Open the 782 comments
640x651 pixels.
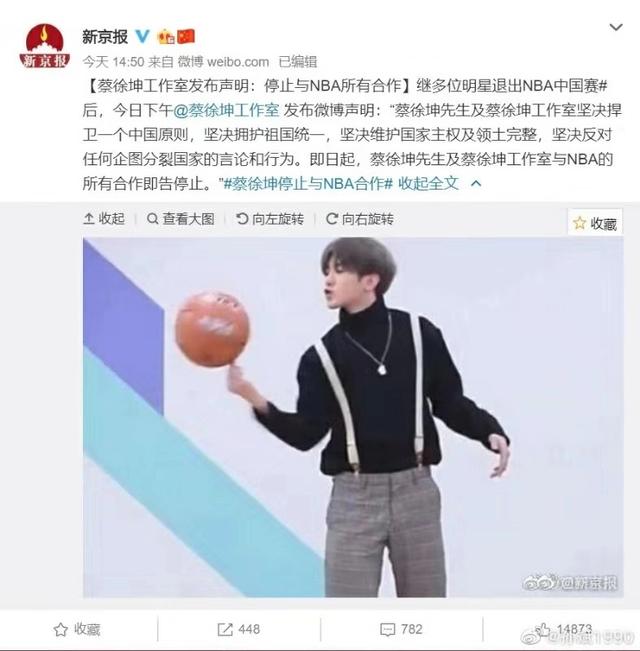[x=401, y=629]
